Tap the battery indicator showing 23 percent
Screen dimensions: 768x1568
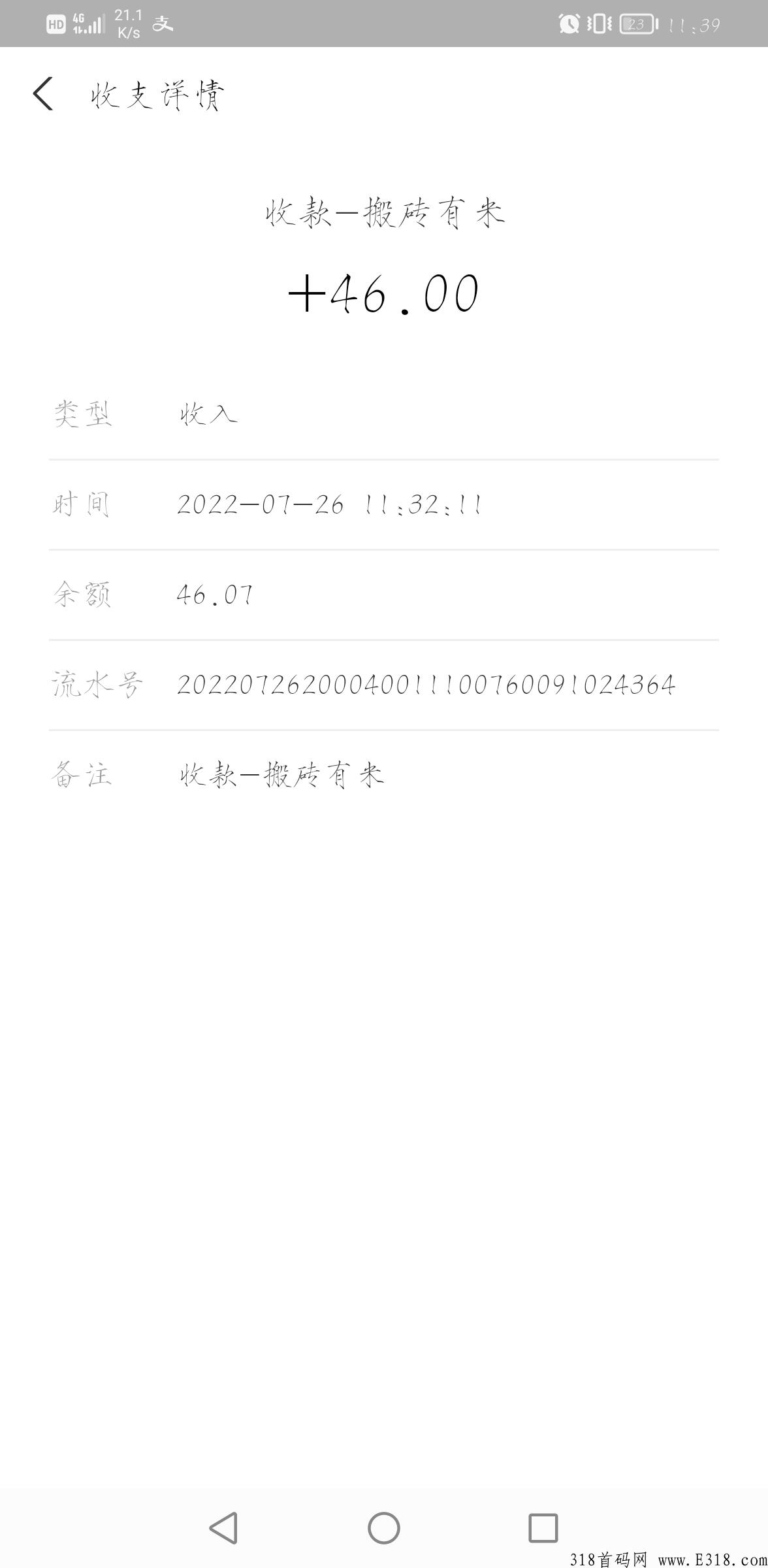click(637, 24)
